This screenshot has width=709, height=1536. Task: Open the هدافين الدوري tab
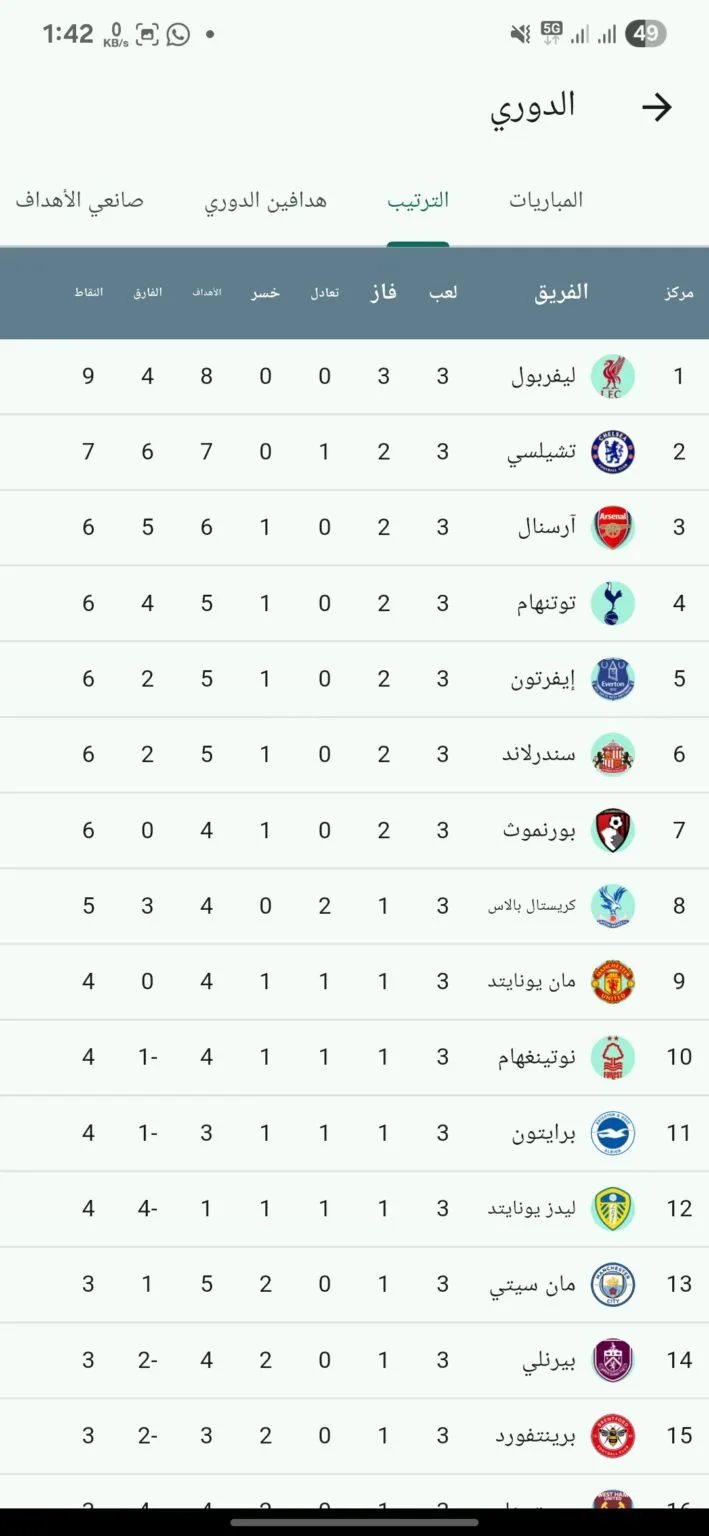[x=266, y=200]
